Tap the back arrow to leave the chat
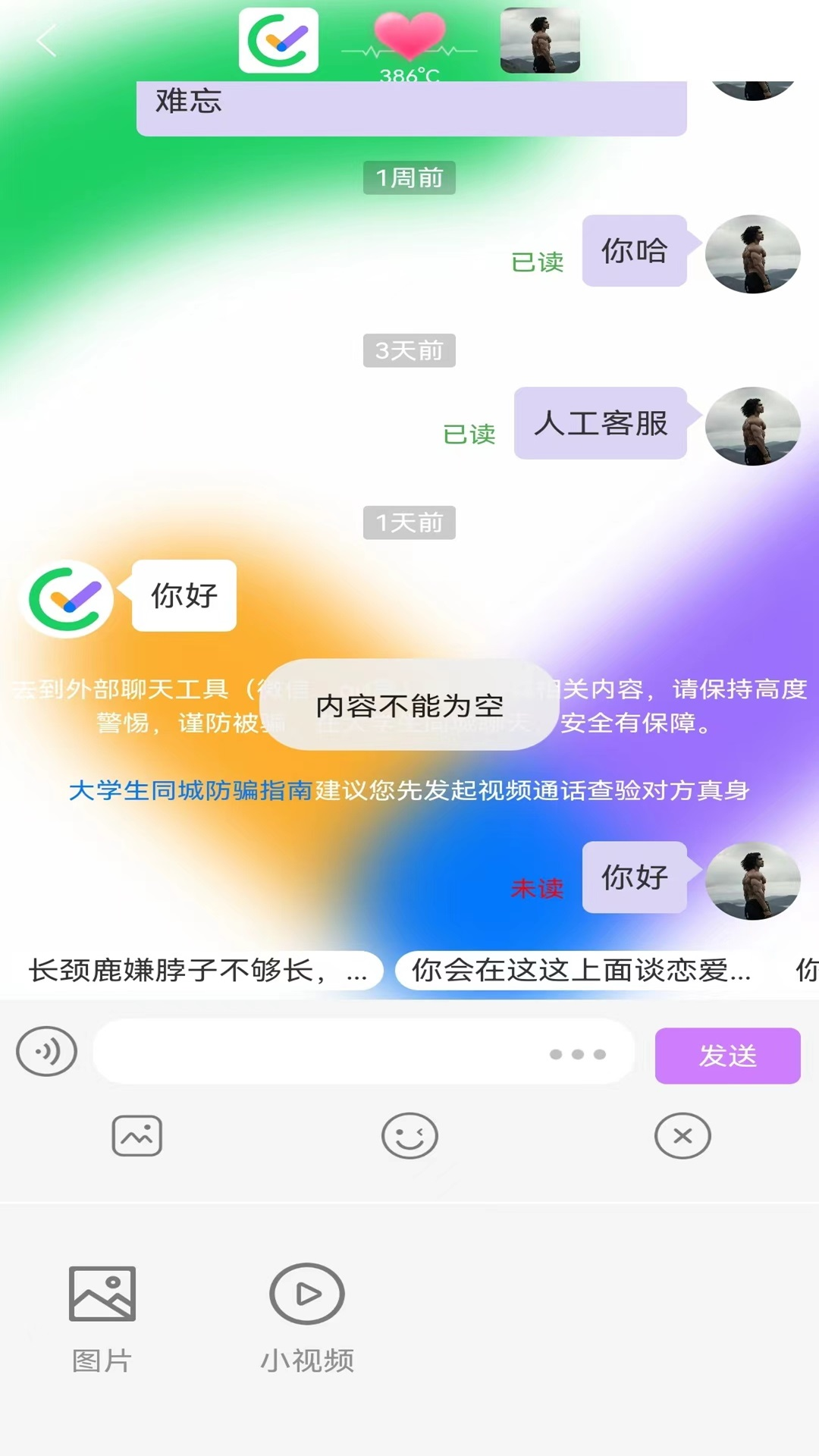This screenshot has height=1456, width=819. click(47, 43)
